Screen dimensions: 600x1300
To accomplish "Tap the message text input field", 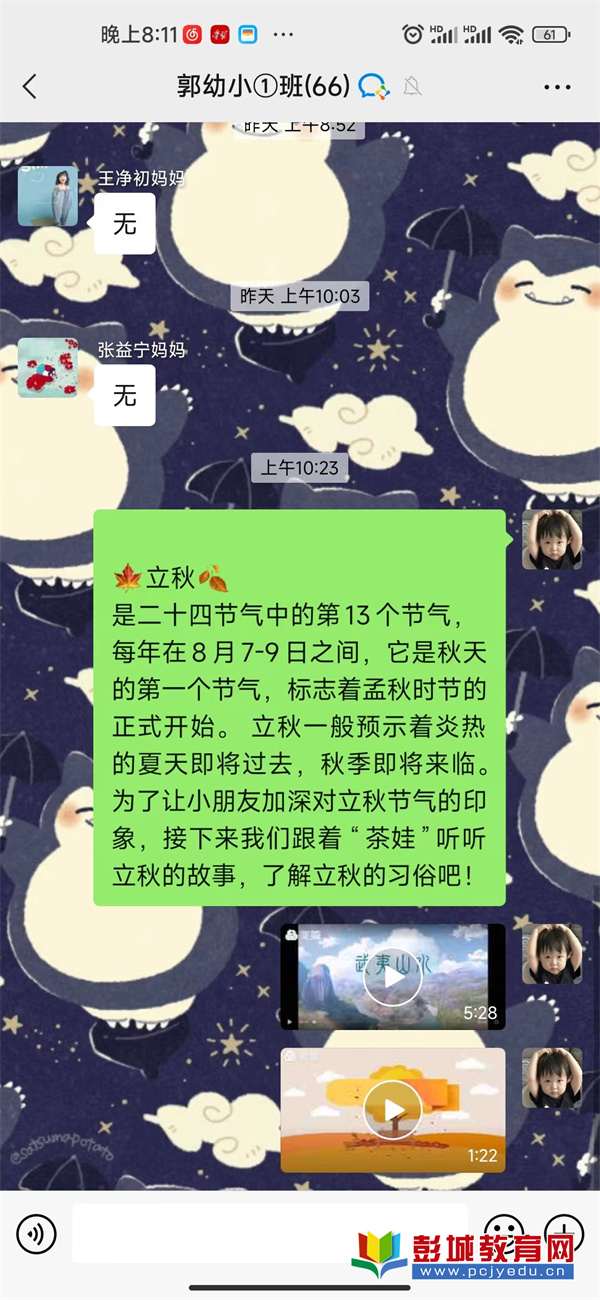I will (270, 1233).
